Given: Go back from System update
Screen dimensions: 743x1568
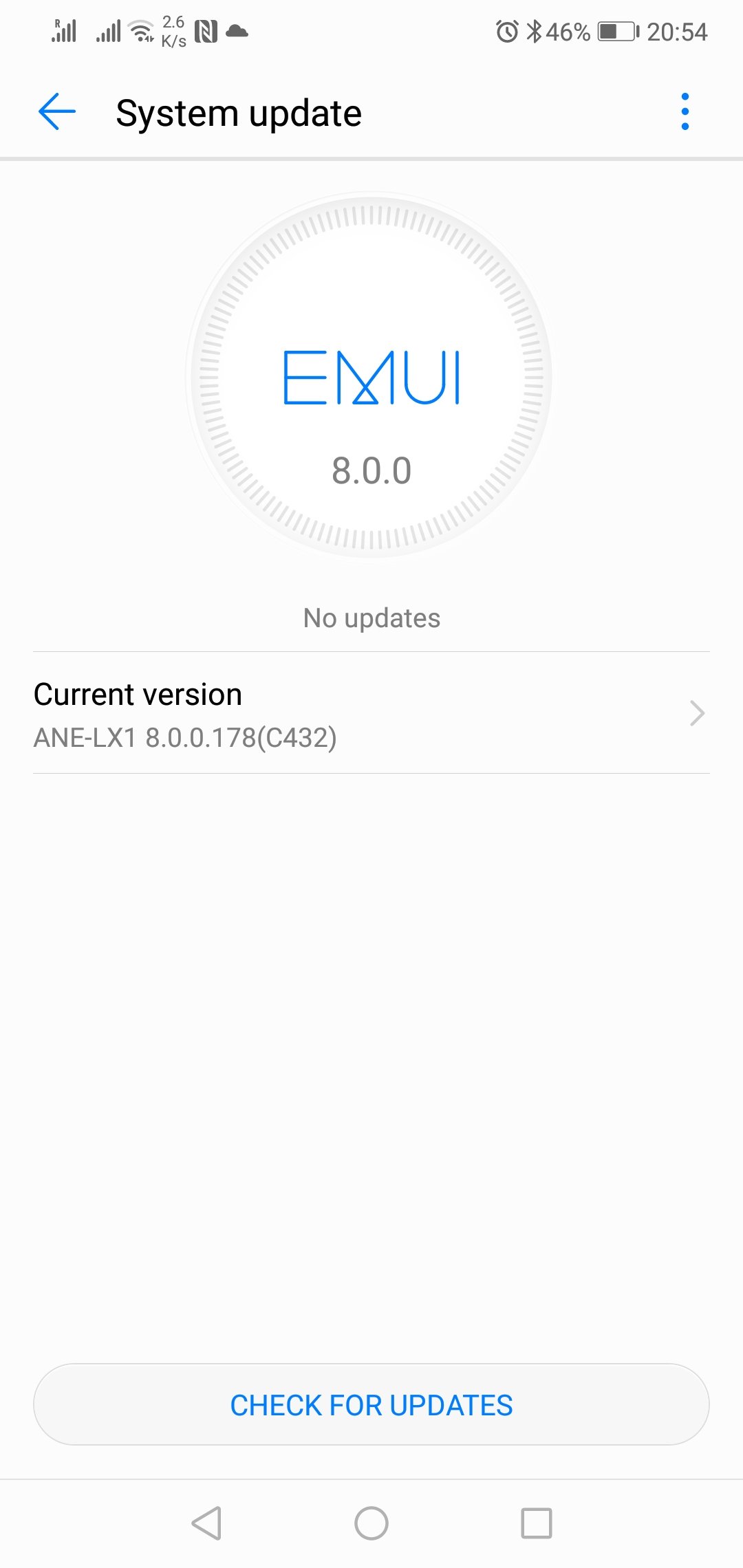Looking at the screenshot, I should click(x=57, y=112).
